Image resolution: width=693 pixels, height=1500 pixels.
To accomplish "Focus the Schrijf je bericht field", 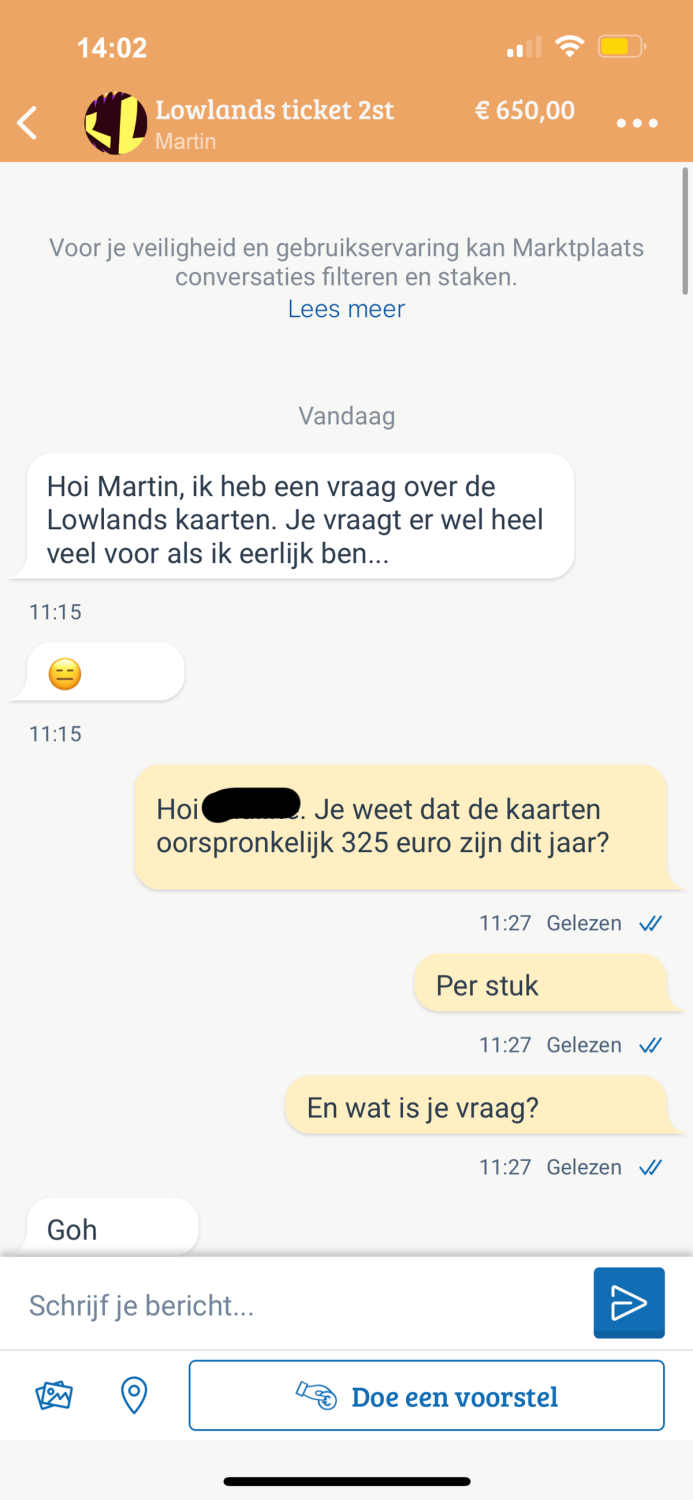I will (x=300, y=1305).
